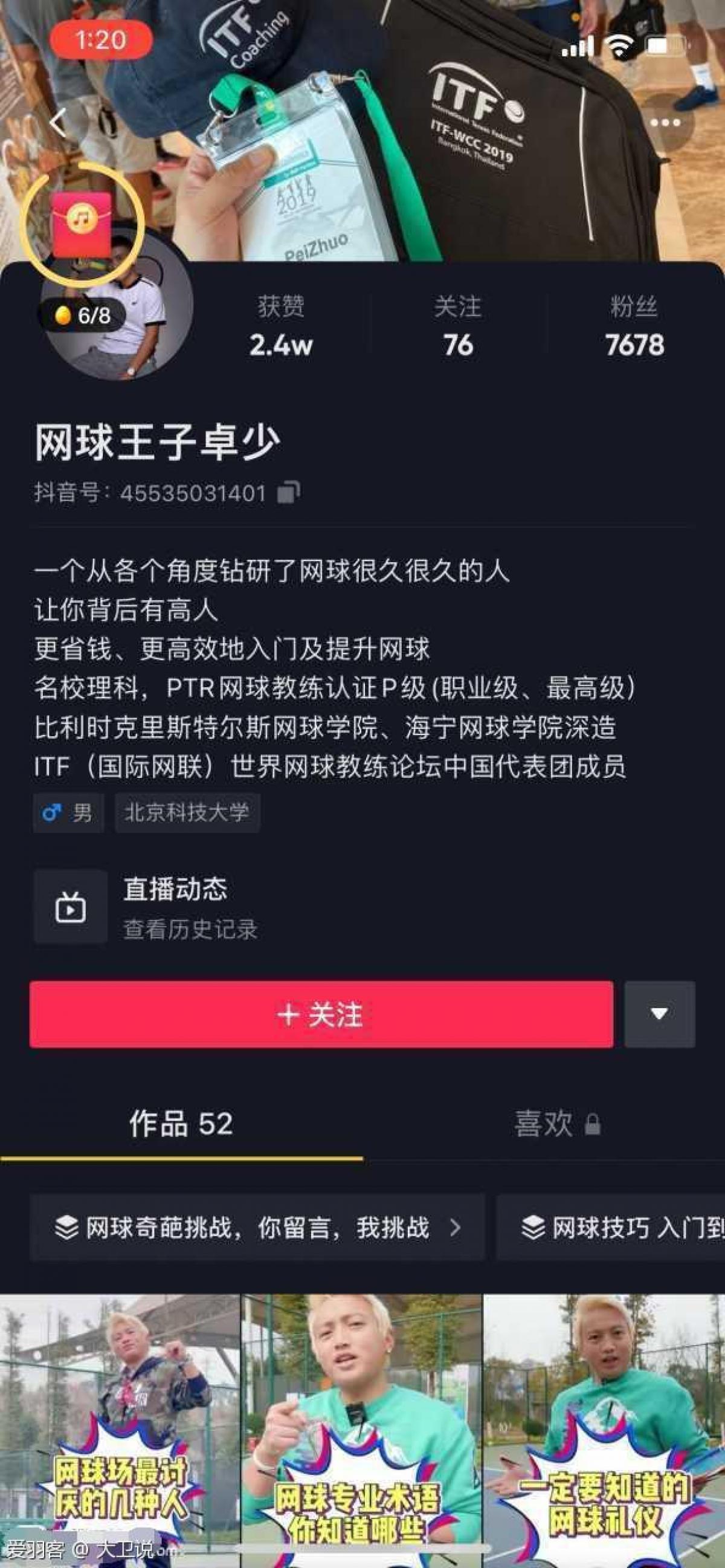Screen dimensions: 725x1568
Task: Open the three-dot overflow menu
Action: point(665,123)
